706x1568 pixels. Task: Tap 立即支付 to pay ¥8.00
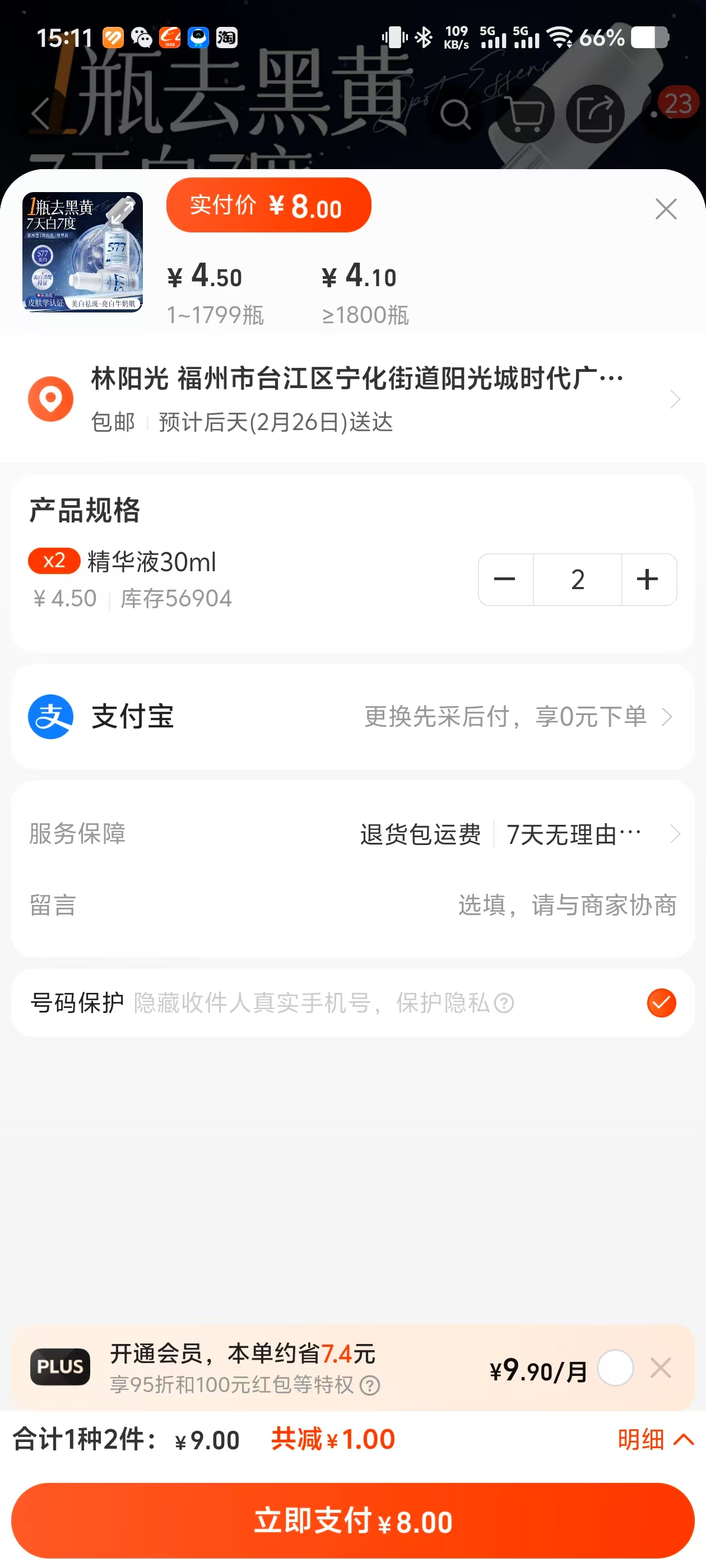click(x=354, y=1520)
